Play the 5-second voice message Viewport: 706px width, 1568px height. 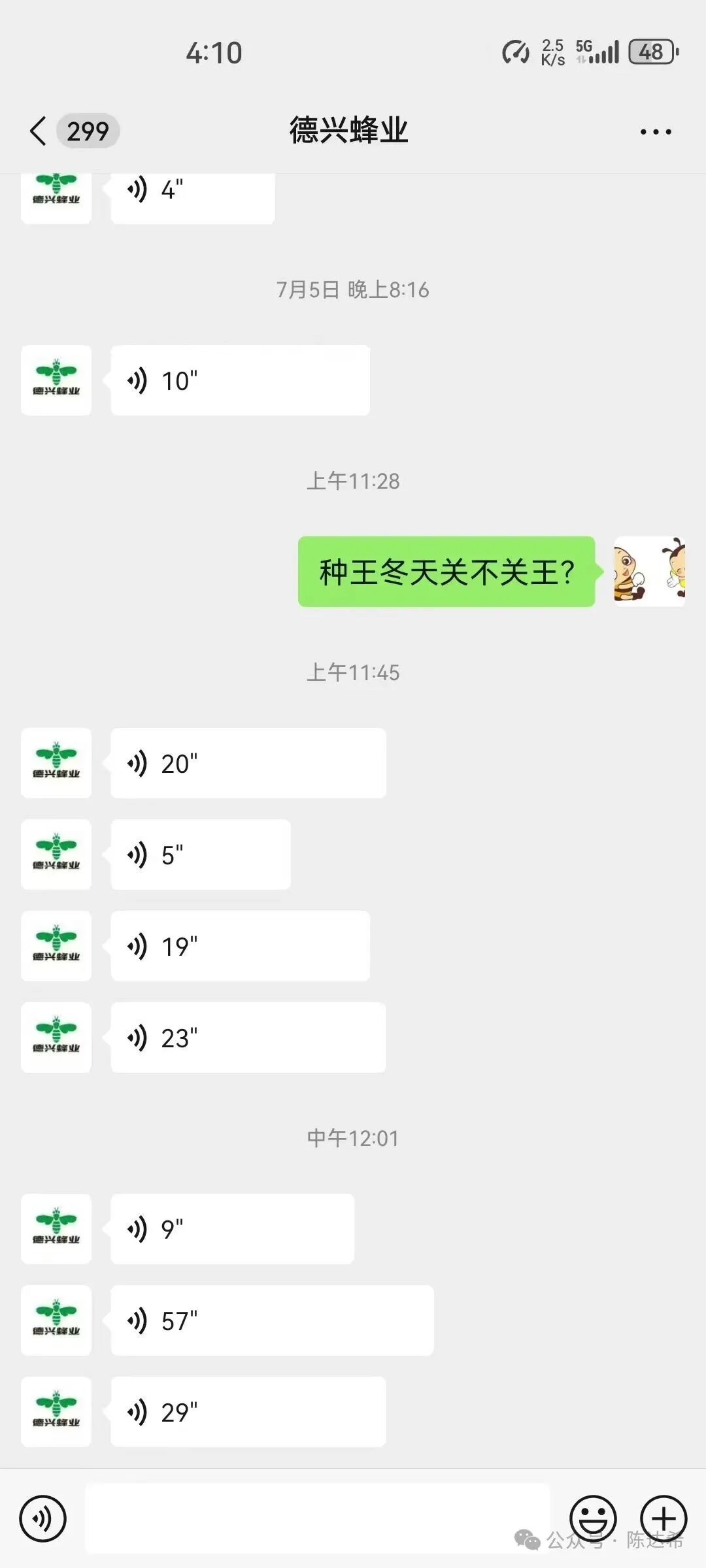[201, 855]
